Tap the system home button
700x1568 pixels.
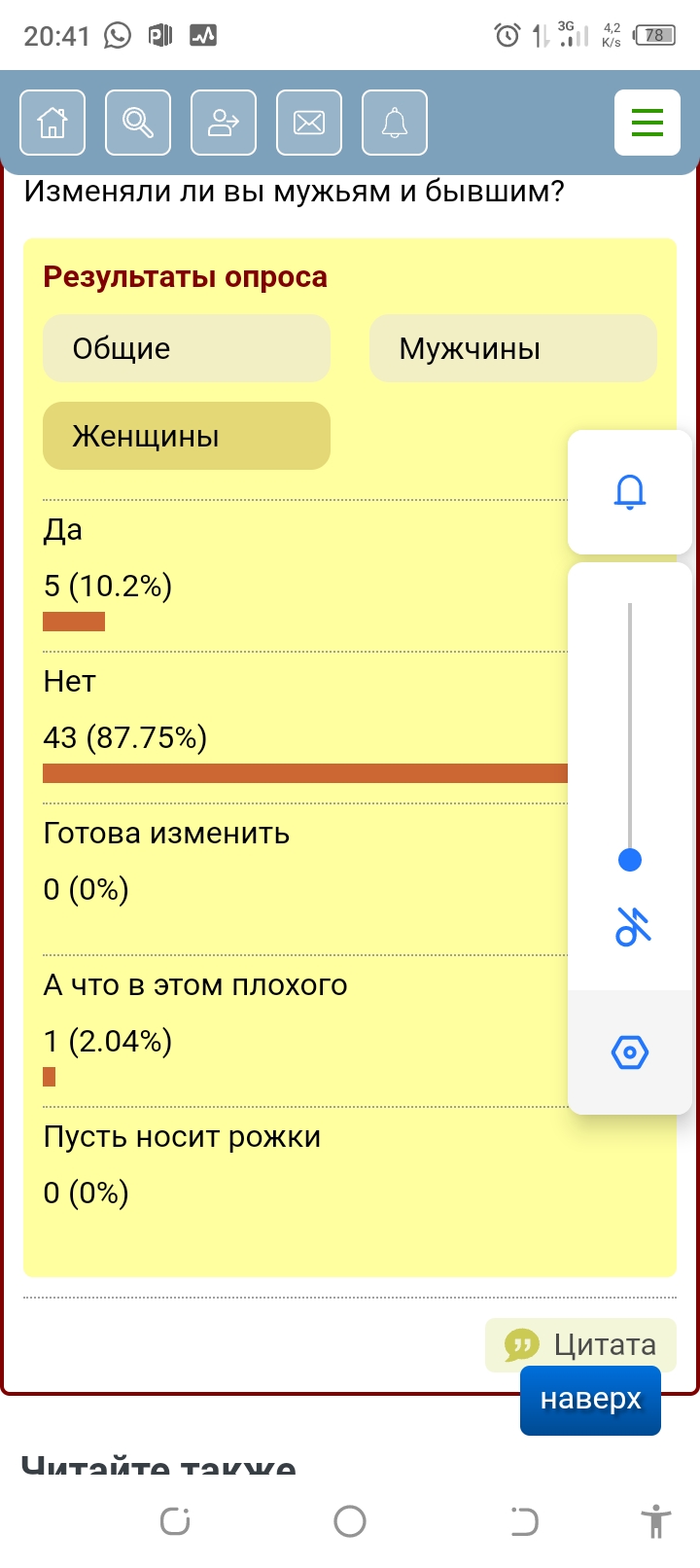click(350, 1521)
